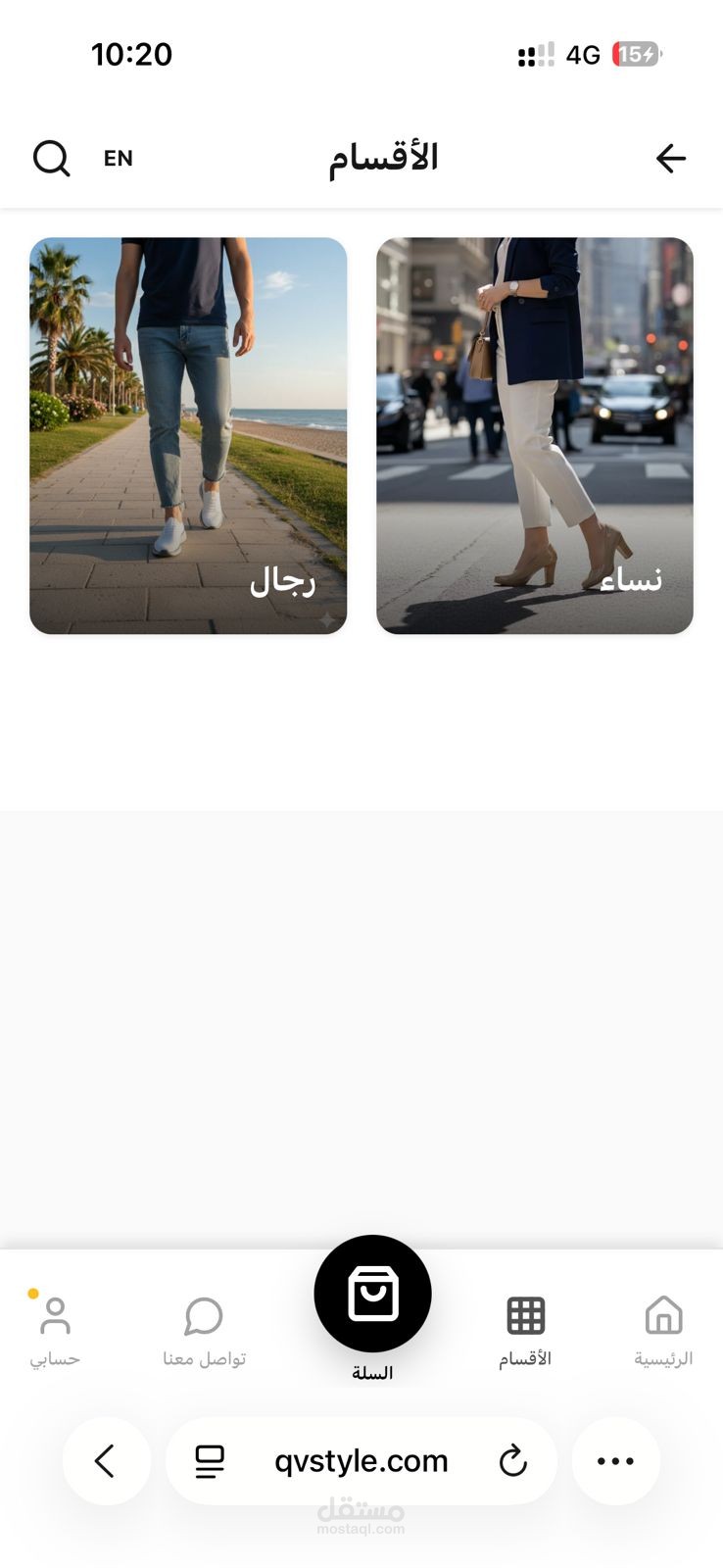This screenshot has width=723, height=1568.
Task: Reload the qvstyle.com page
Action: tap(512, 1461)
